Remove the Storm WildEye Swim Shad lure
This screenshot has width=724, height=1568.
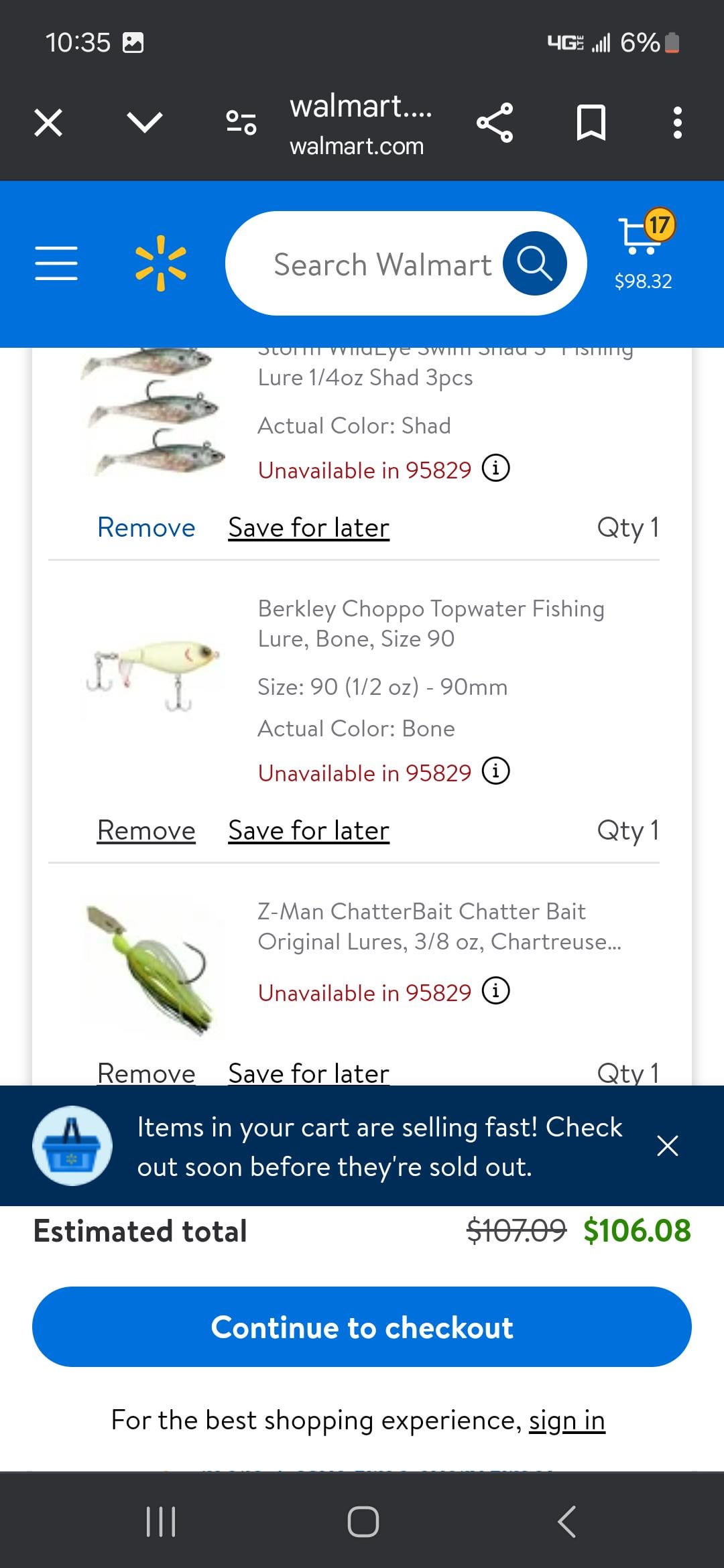[146, 528]
